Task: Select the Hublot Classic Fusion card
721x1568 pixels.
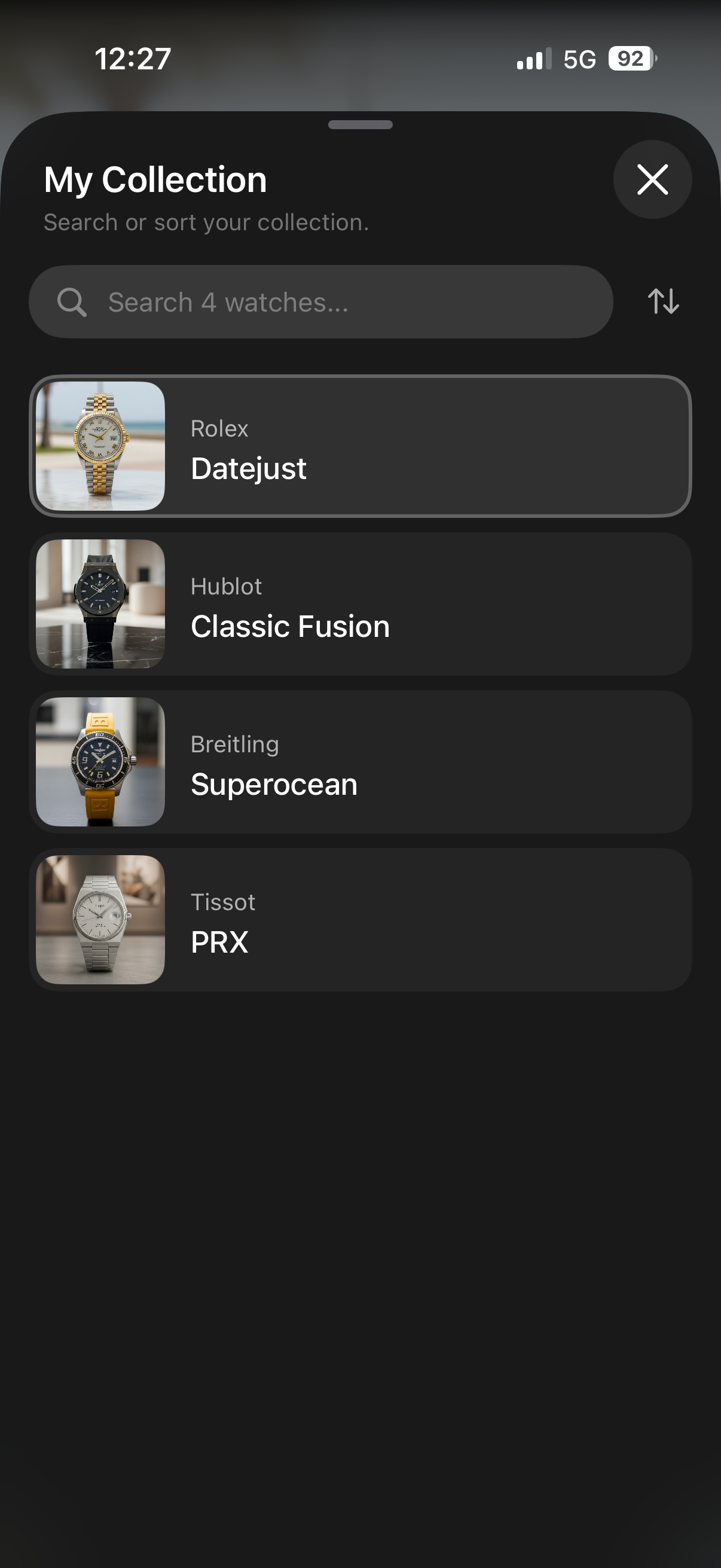Action: click(360, 604)
